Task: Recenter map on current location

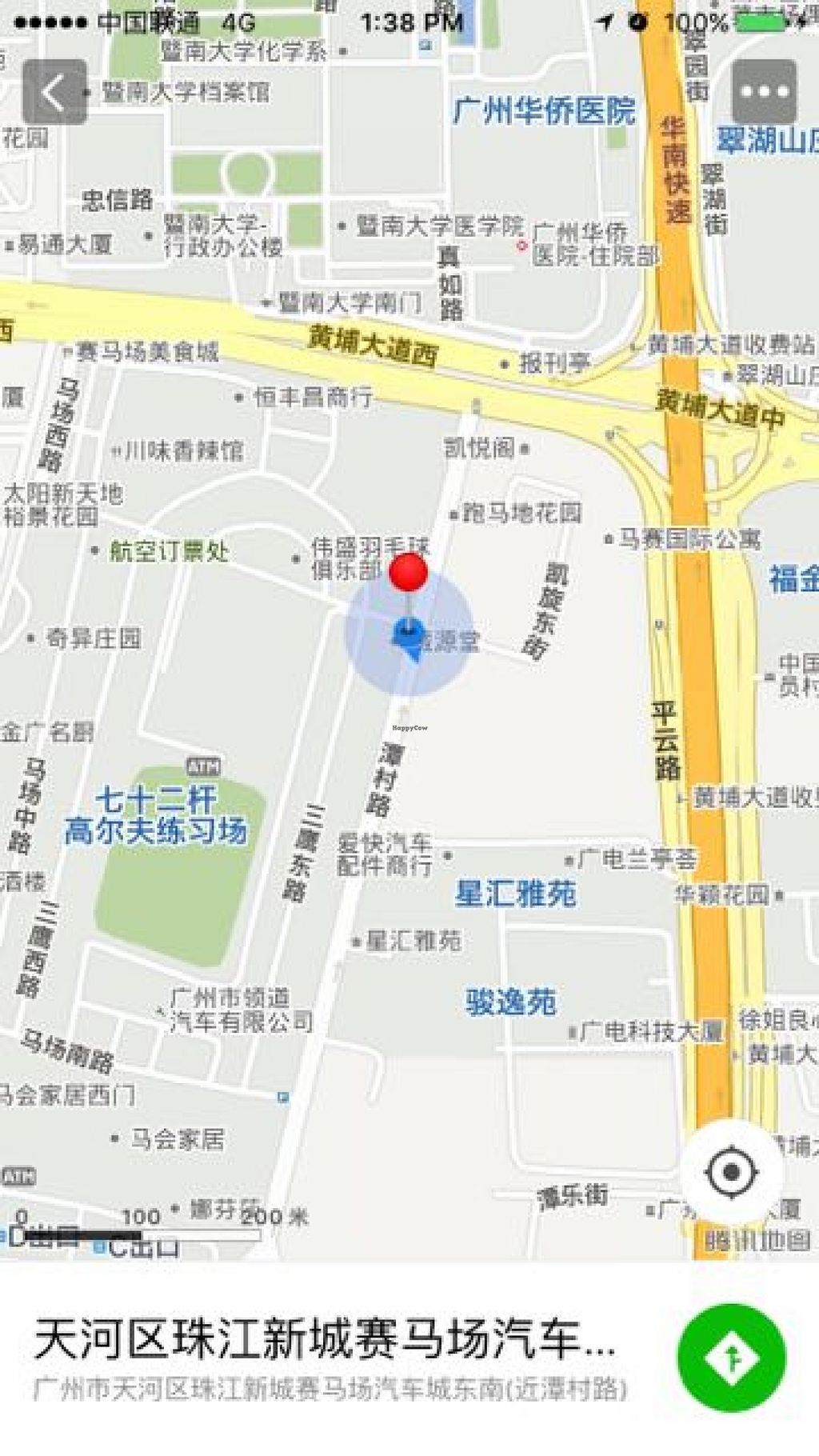Action: pyautogui.click(x=731, y=1173)
